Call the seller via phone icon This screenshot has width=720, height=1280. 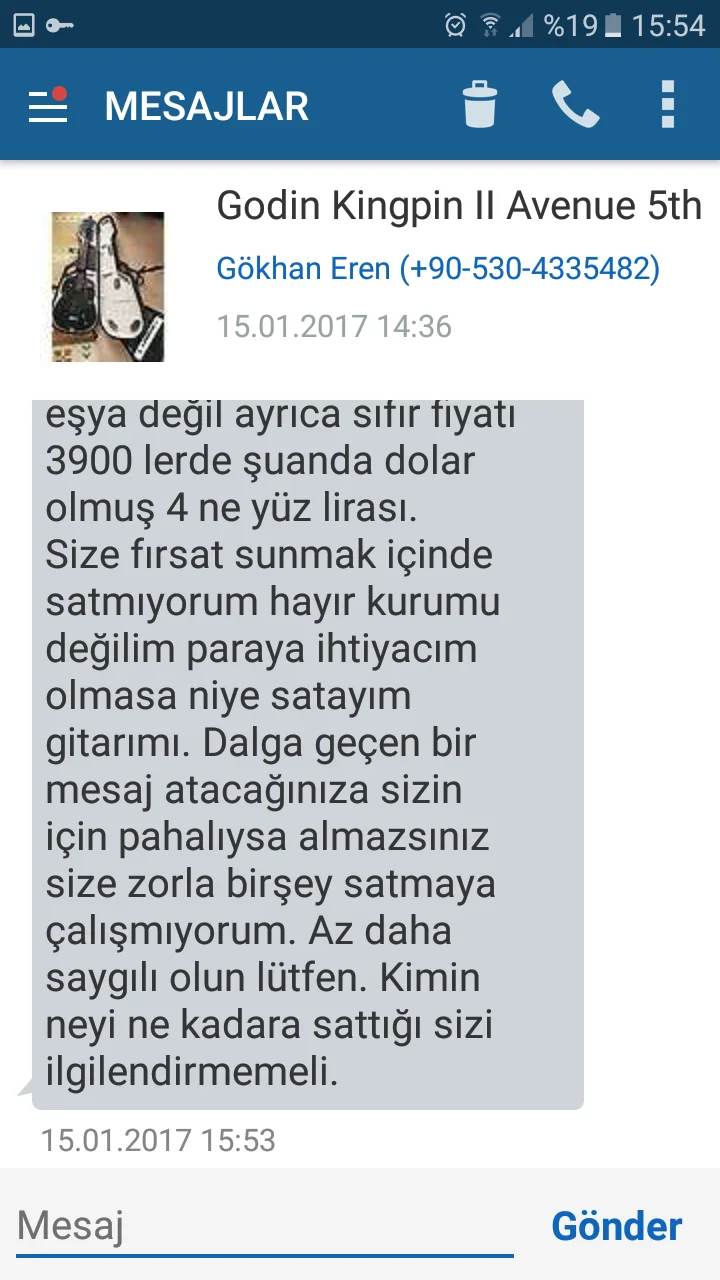coord(575,105)
